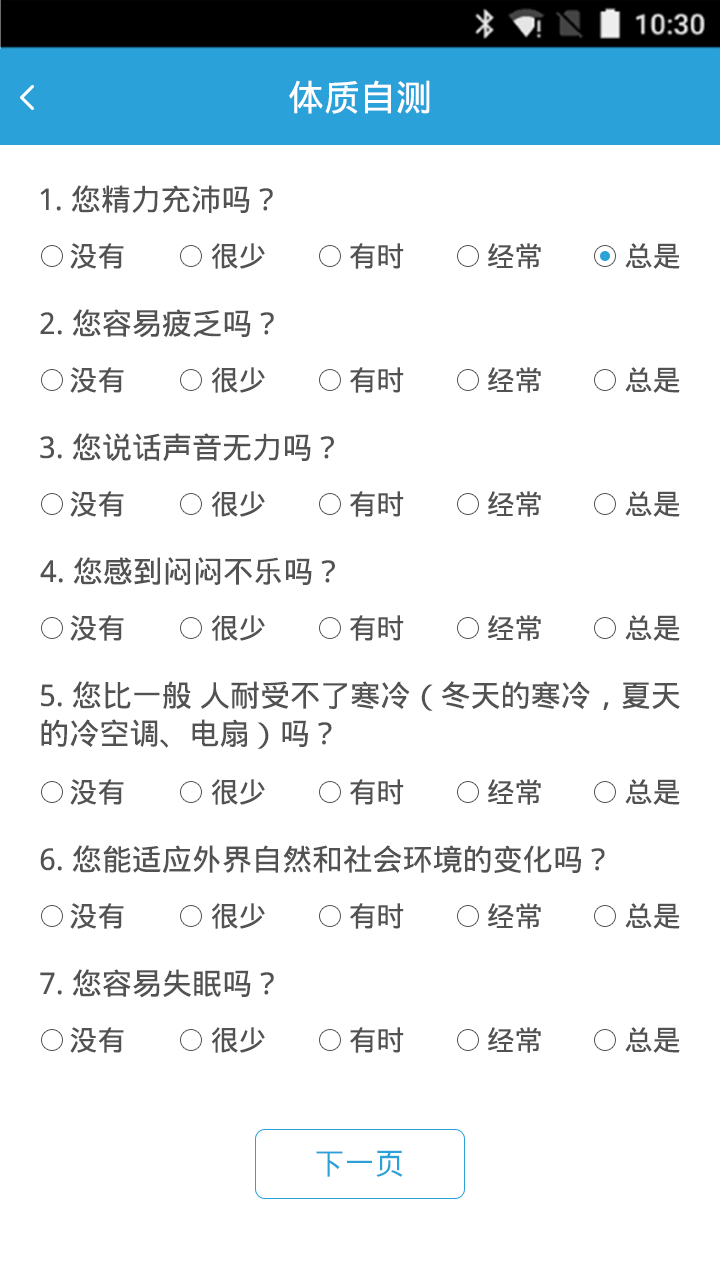Tap the 下一页 button
Screen dimensions: 720x1280
tap(360, 1164)
